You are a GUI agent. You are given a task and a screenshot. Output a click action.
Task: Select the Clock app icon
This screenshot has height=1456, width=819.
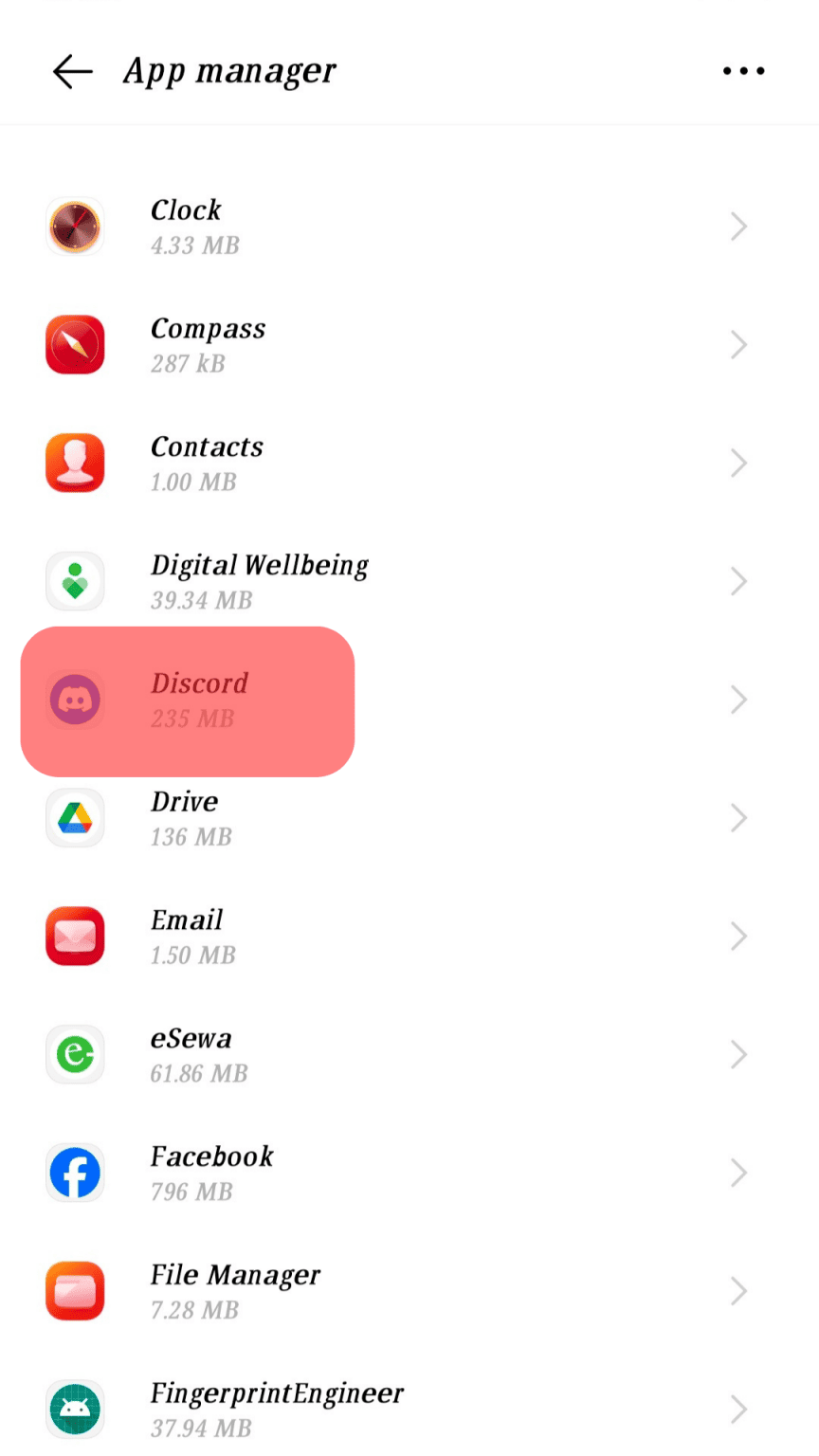click(x=75, y=226)
